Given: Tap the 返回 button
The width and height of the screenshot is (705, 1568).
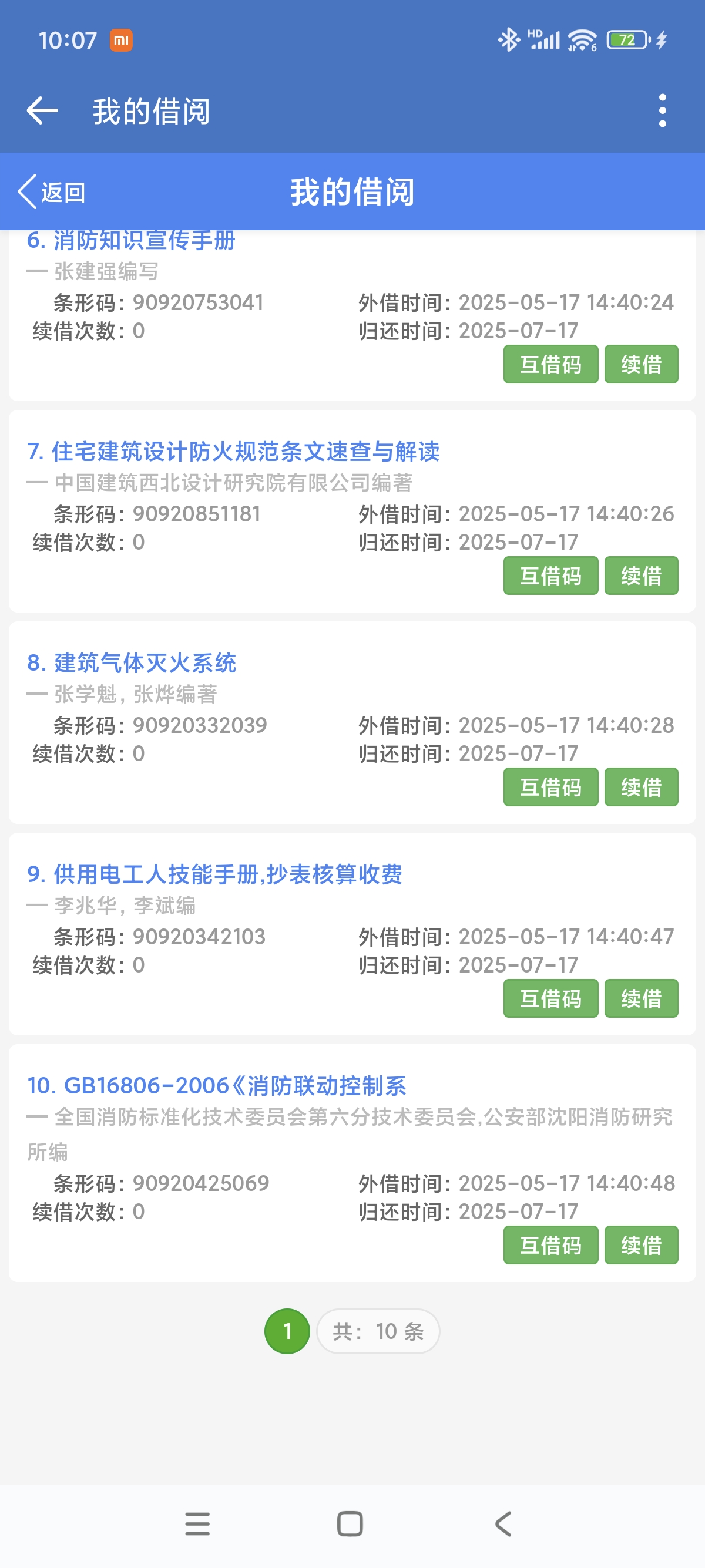Looking at the screenshot, I should 52,193.
